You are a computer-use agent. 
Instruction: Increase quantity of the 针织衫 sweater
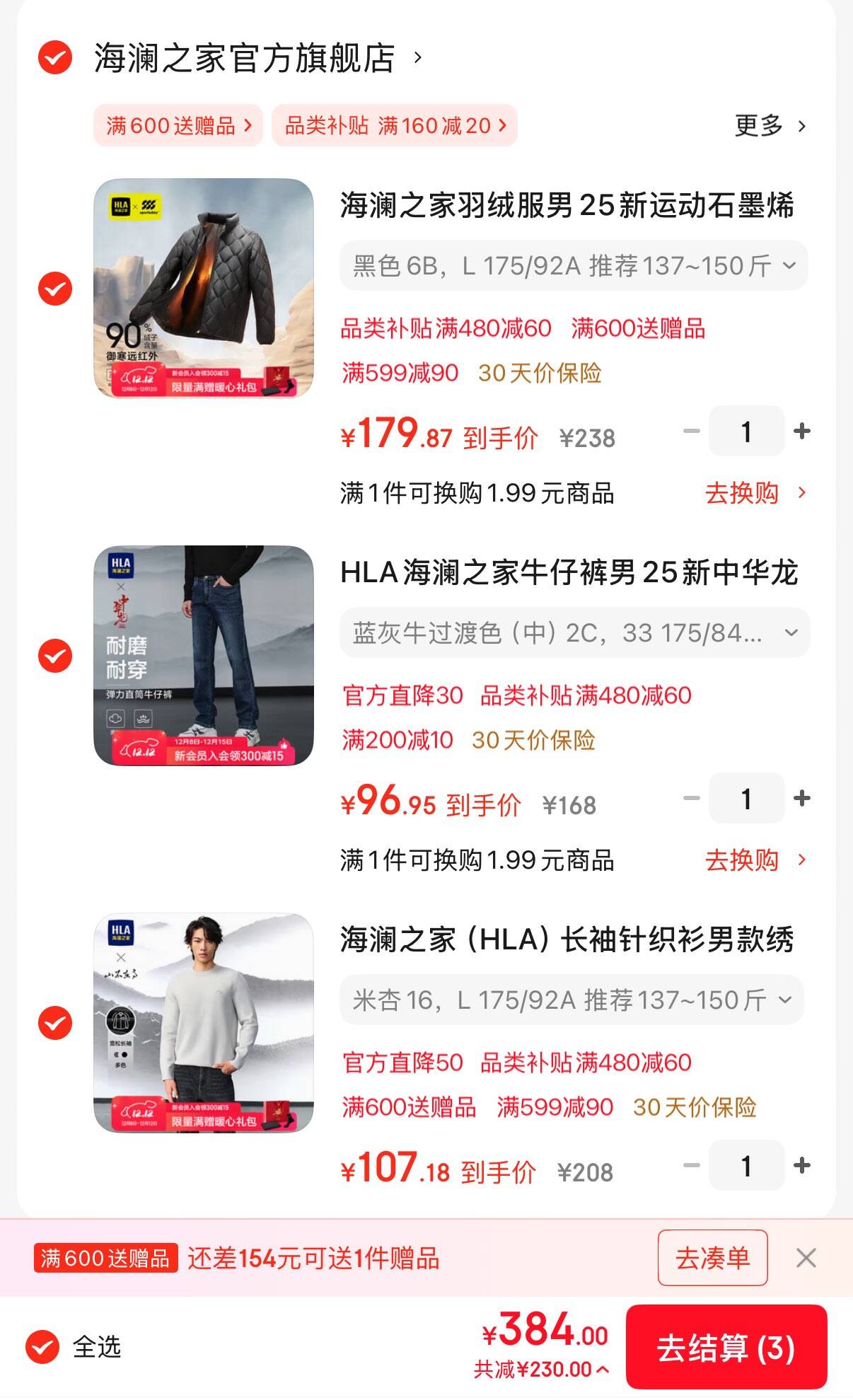click(802, 1165)
